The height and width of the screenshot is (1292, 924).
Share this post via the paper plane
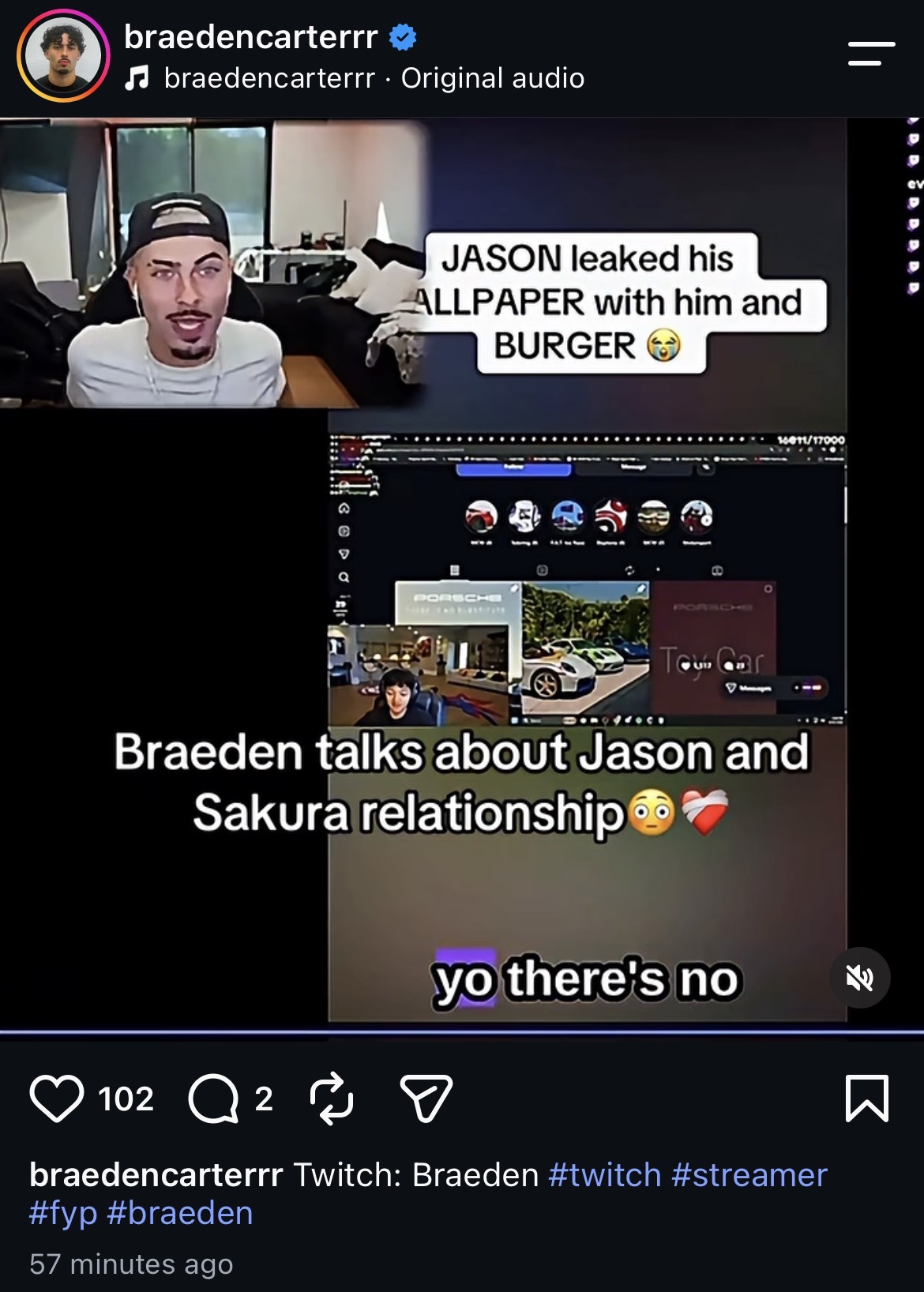pyautogui.click(x=426, y=1099)
